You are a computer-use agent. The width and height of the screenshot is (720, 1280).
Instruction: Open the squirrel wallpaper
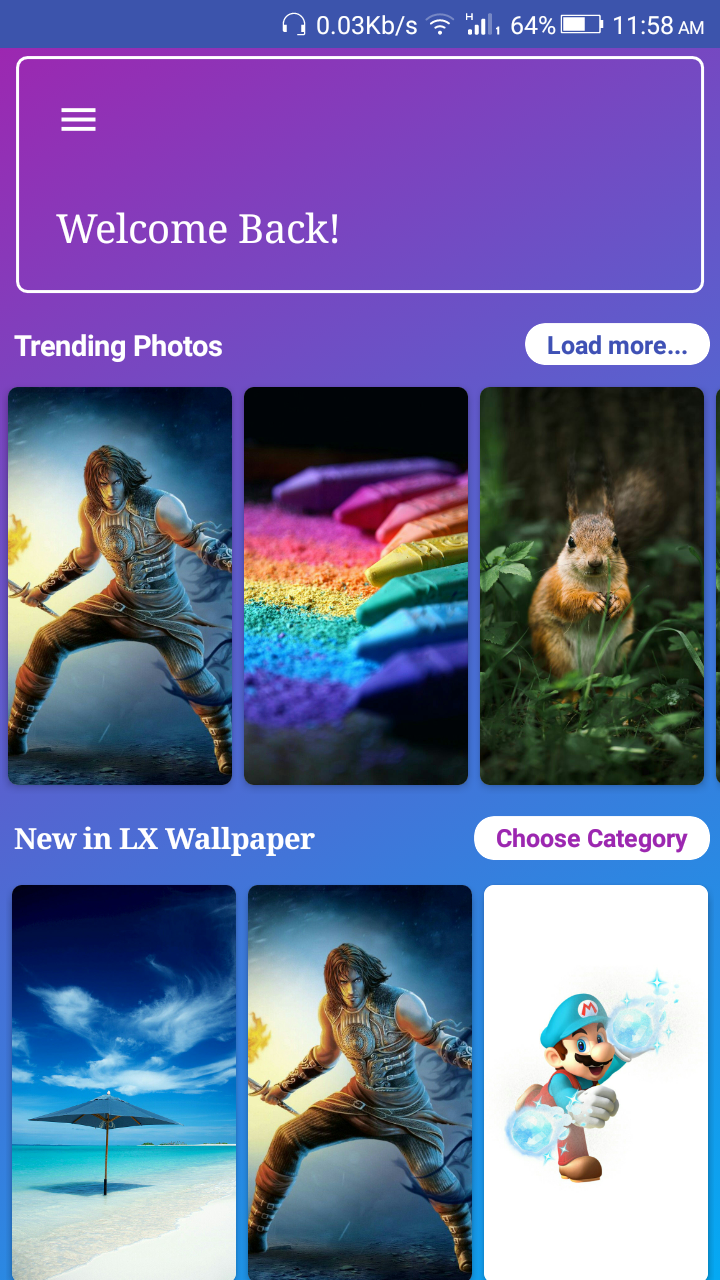pos(592,585)
